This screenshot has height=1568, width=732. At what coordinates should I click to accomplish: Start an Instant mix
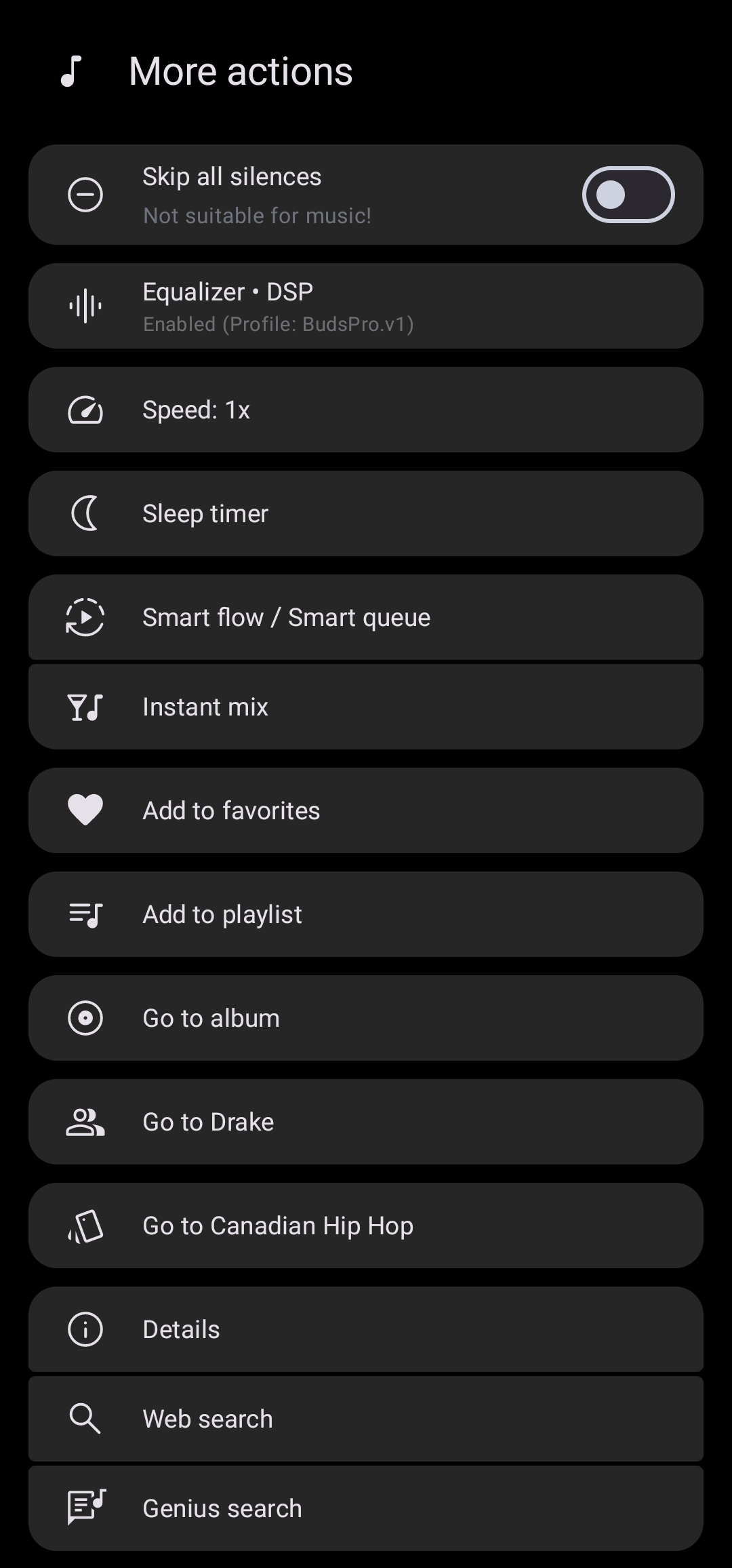[x=366, y=707]
